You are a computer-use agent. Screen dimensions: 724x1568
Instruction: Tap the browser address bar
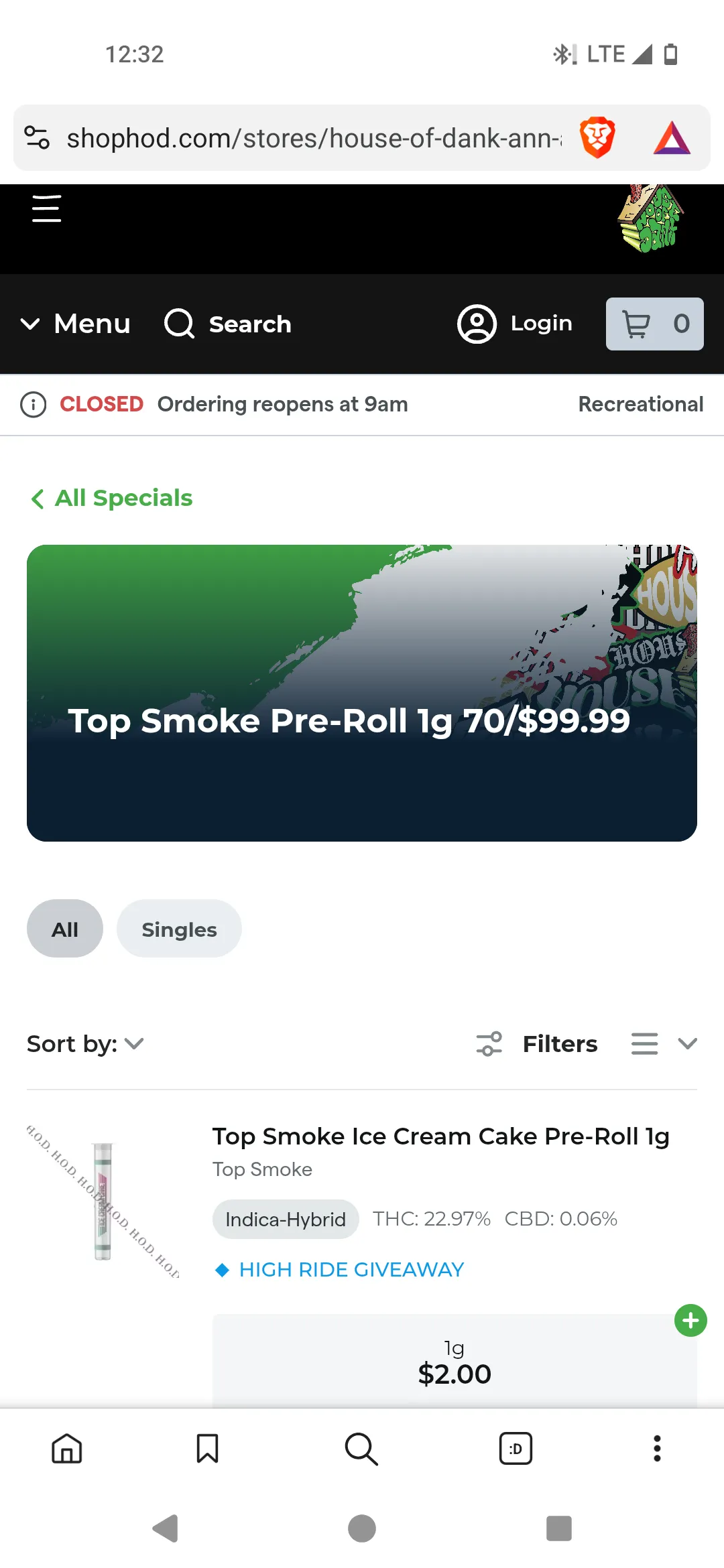tap(314, 138)
